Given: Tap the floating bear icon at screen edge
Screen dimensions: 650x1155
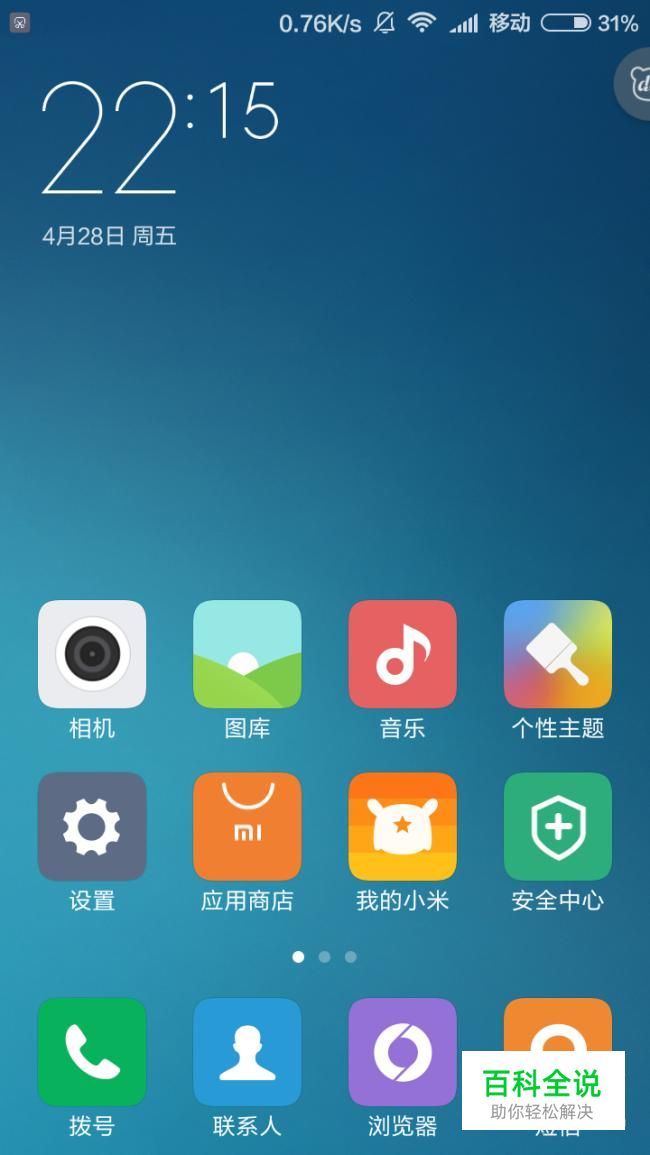Looking at the screenshot, I should [x=635, y=85].
